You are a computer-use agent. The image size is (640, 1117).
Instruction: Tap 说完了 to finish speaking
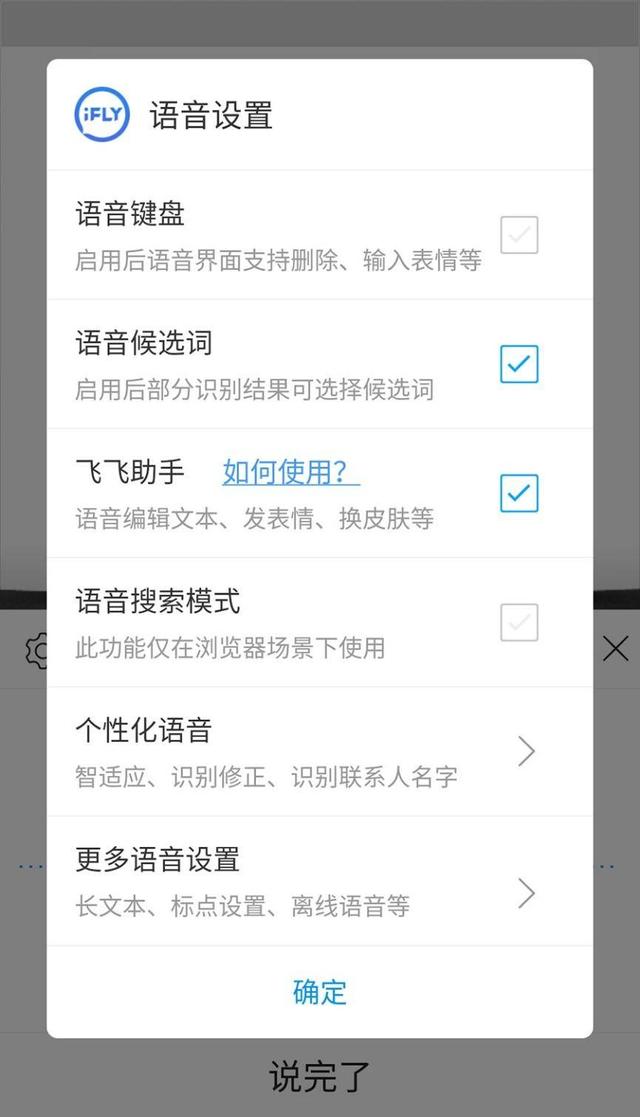(319, 1076)
